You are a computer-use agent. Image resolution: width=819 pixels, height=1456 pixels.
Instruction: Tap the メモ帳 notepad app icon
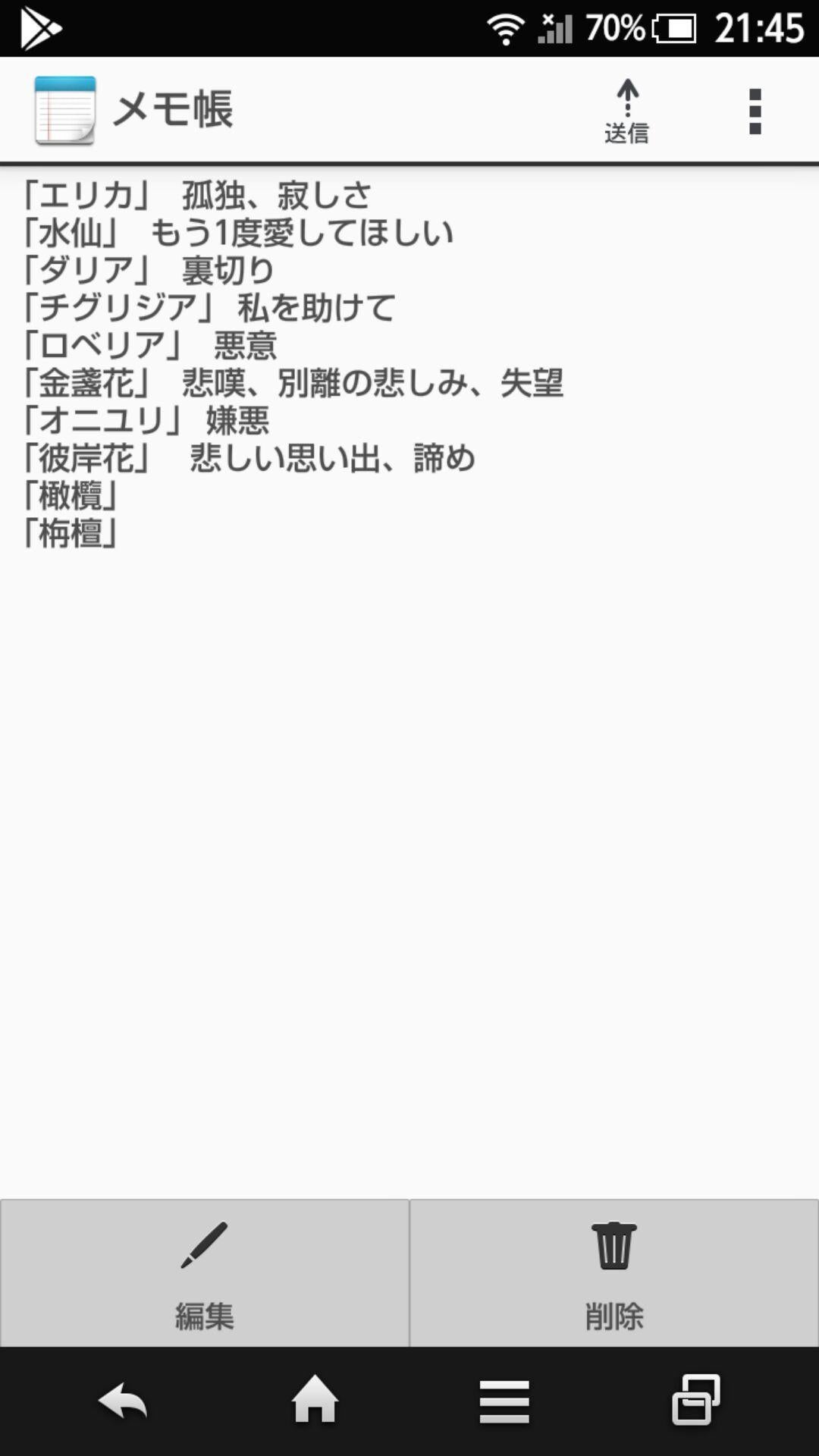coord(64,108)
